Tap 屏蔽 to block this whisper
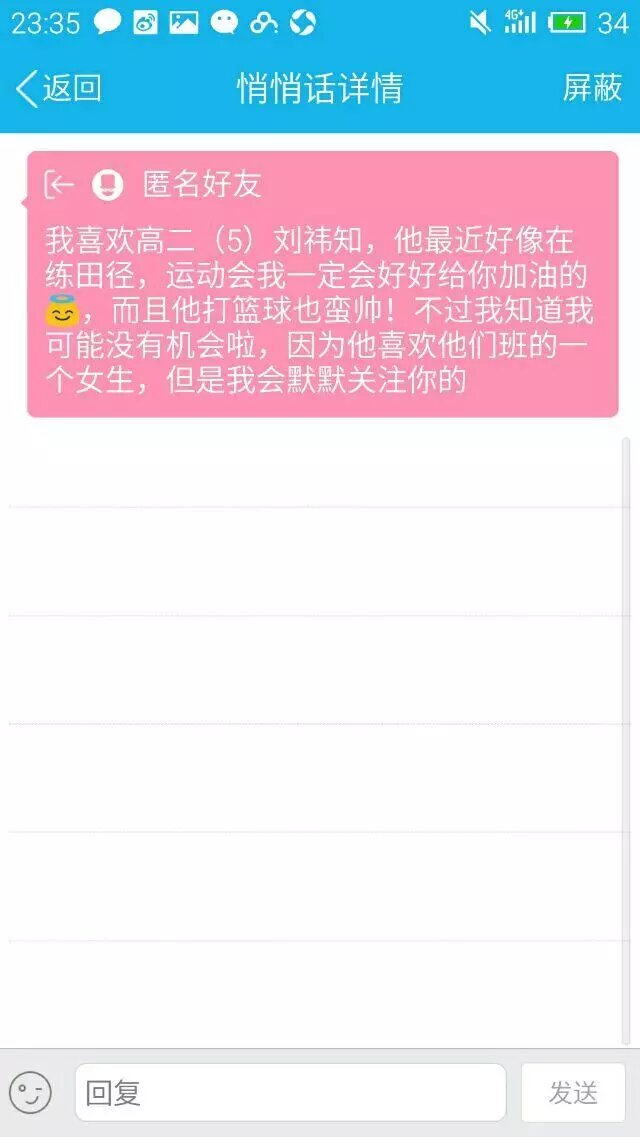640x1137 pixels. coord(592,88)
